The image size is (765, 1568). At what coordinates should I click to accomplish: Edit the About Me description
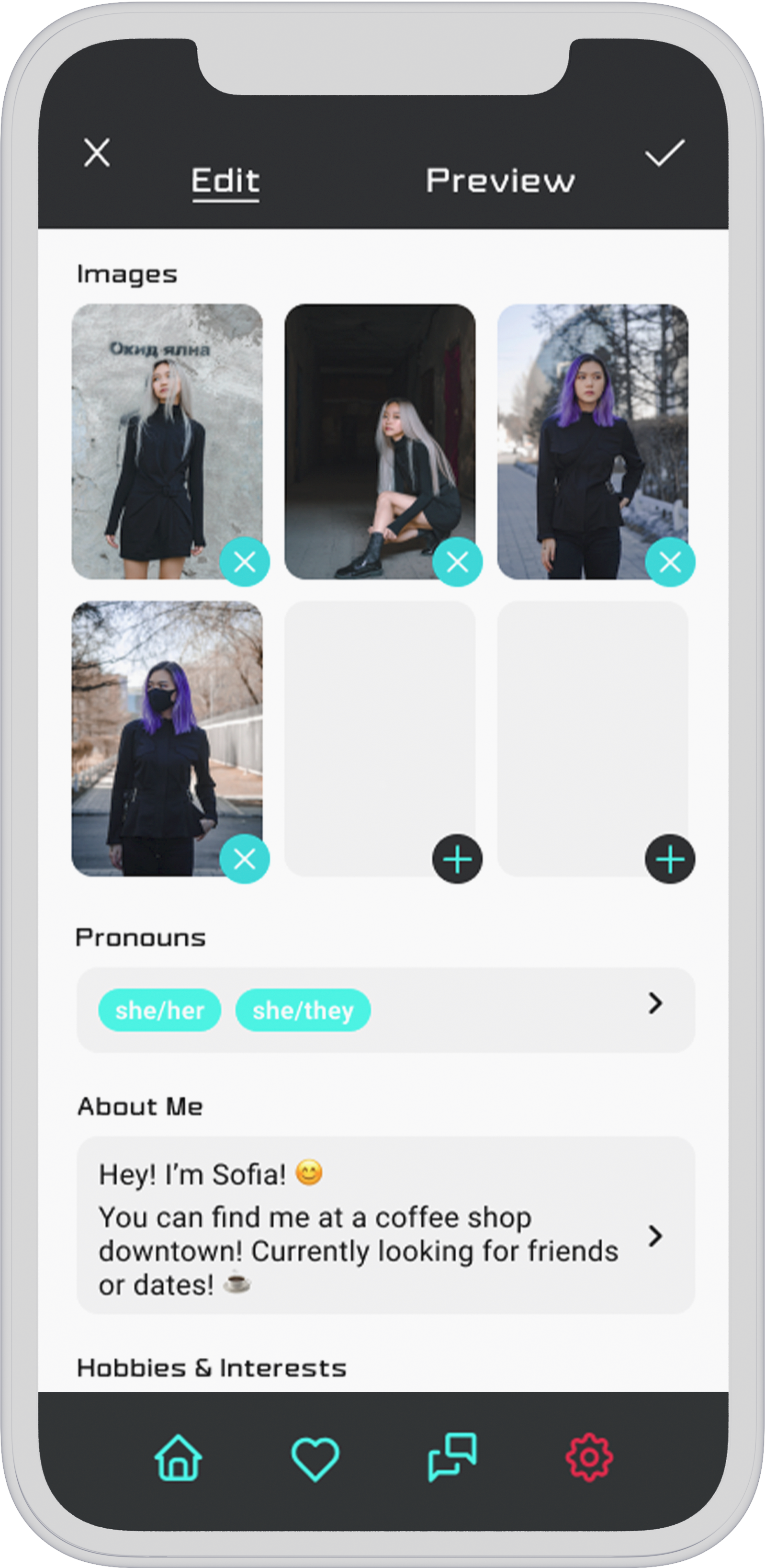point(654,1236)
